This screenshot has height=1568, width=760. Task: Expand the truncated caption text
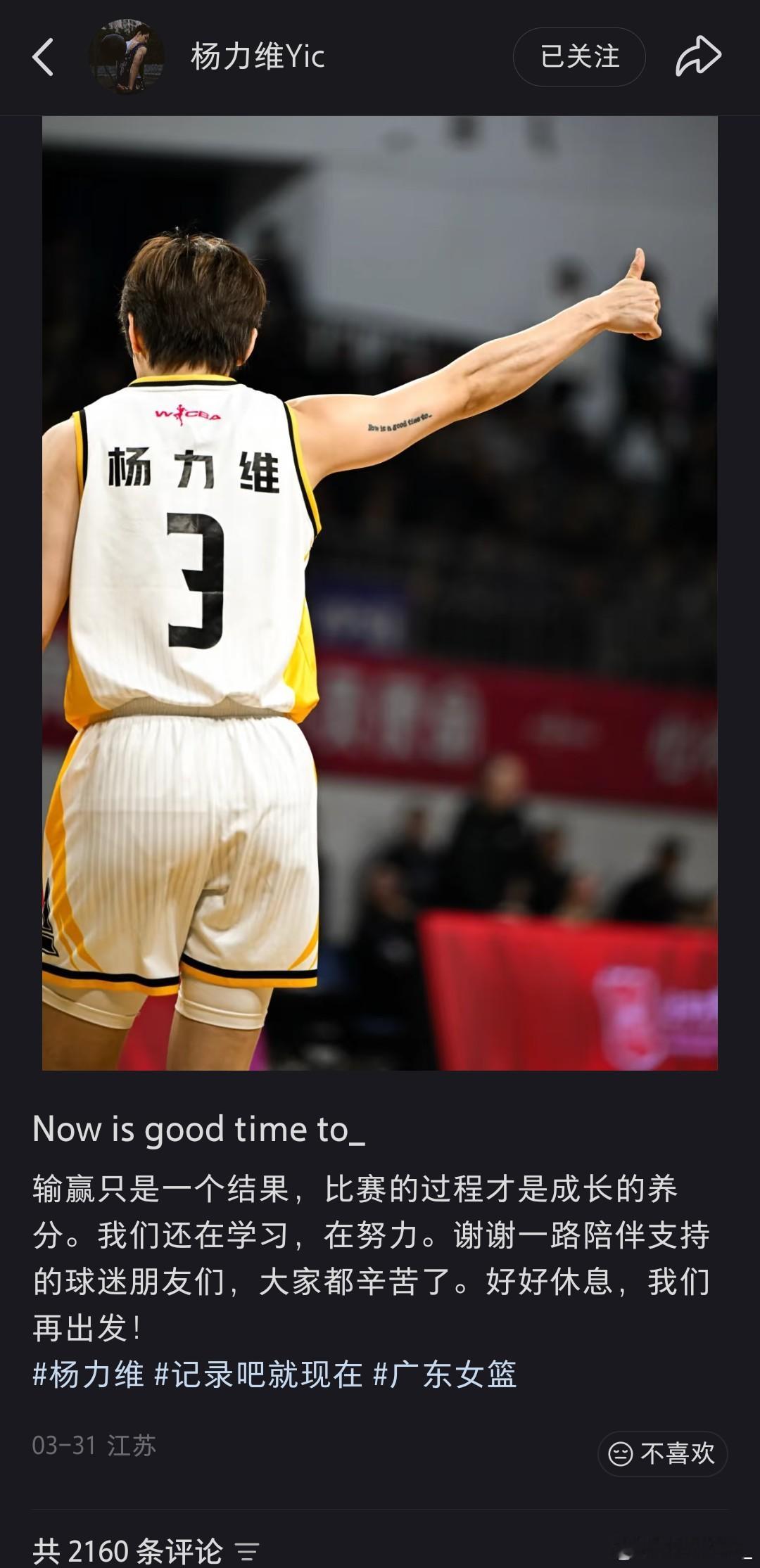pos(352,1252)
